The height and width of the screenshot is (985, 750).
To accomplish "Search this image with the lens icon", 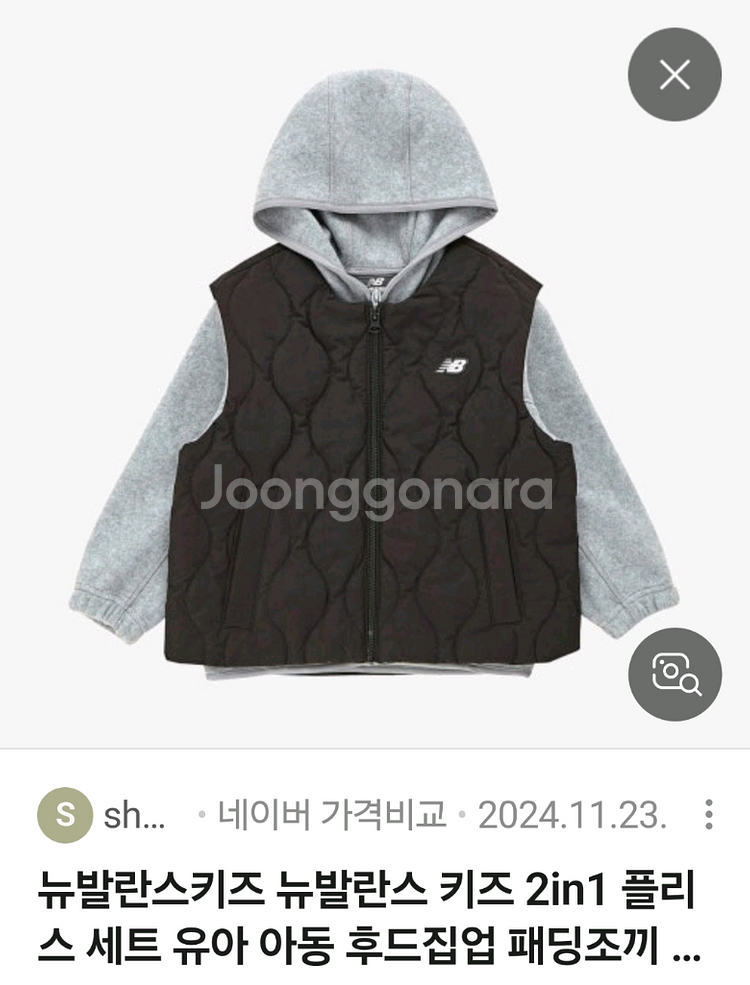I will (674, 675).
